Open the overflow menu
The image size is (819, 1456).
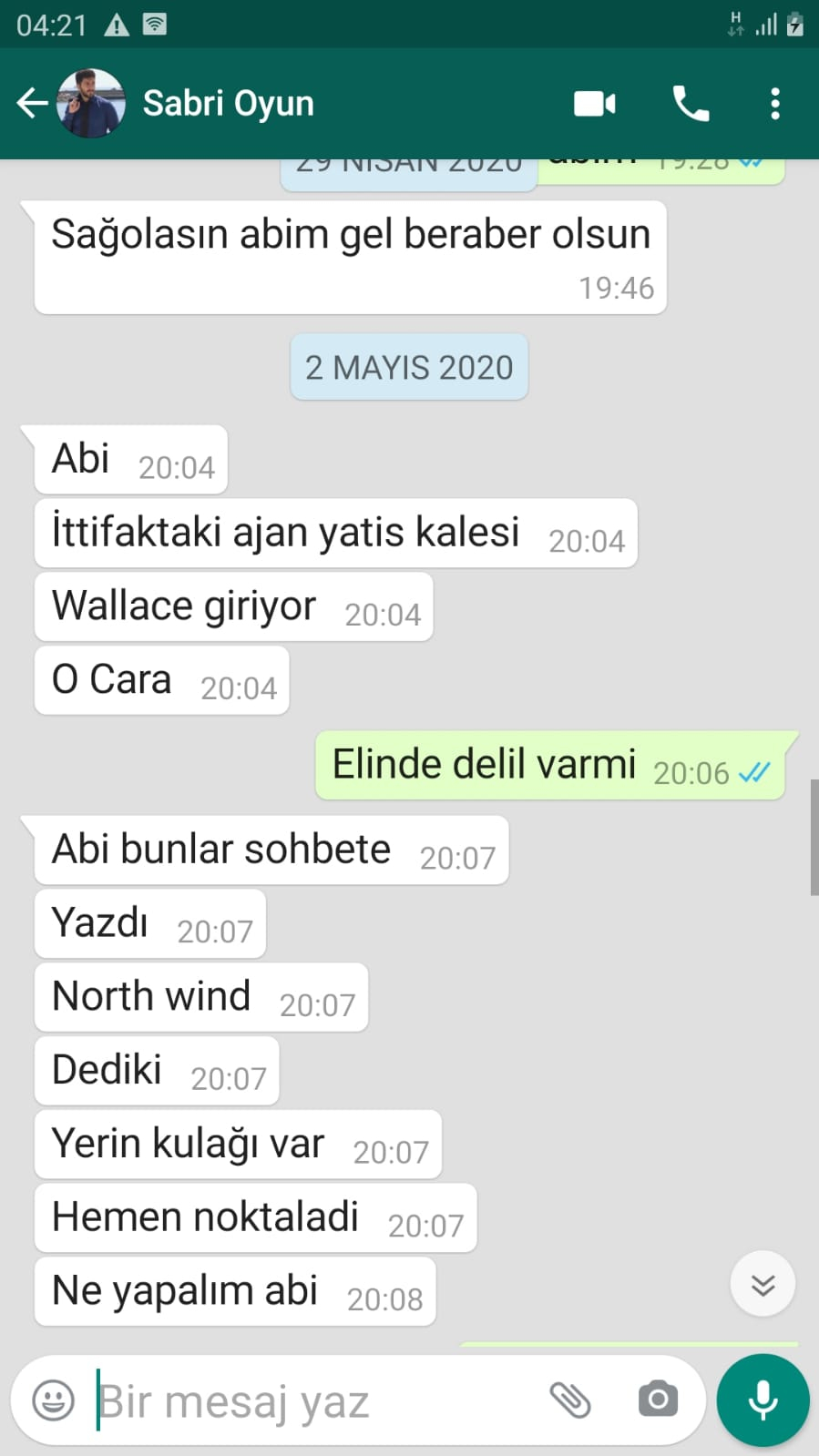(775, 104)
